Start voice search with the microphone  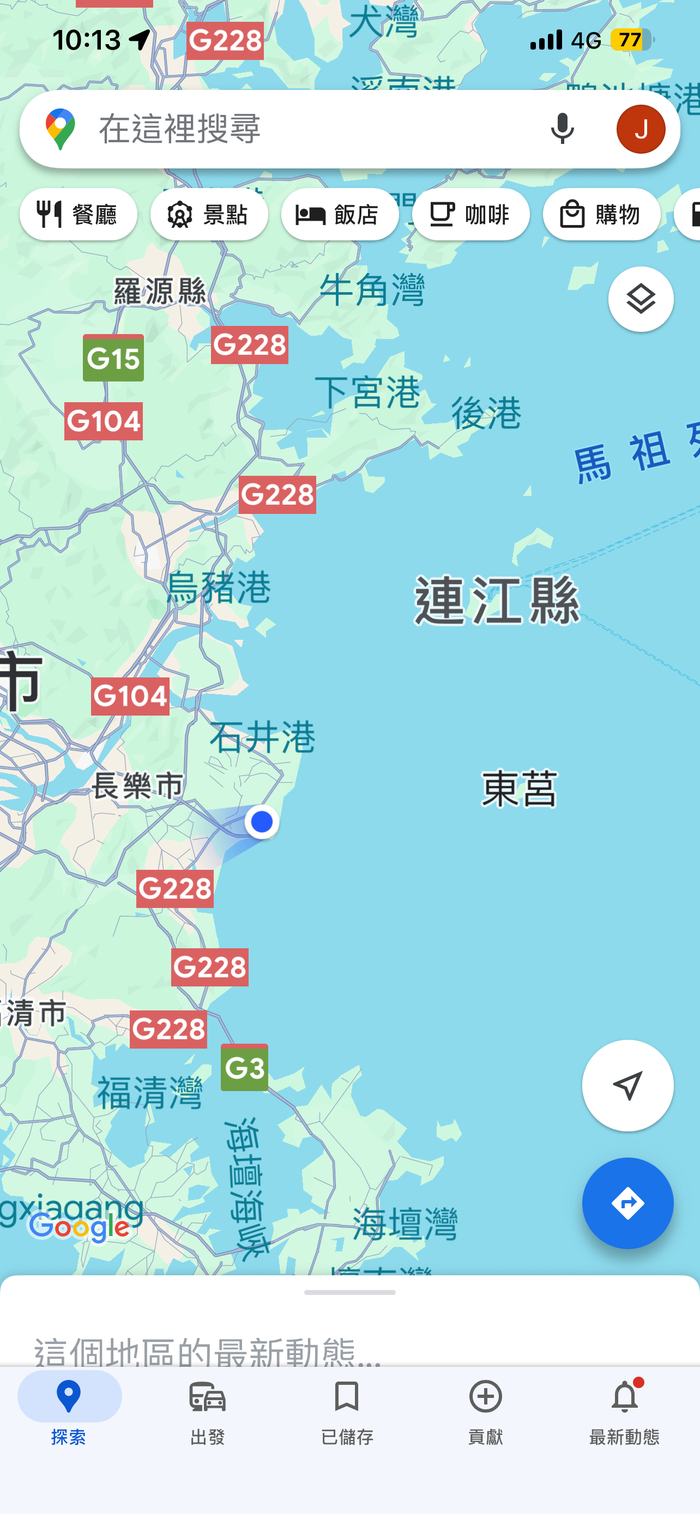[x=563, y=129]
